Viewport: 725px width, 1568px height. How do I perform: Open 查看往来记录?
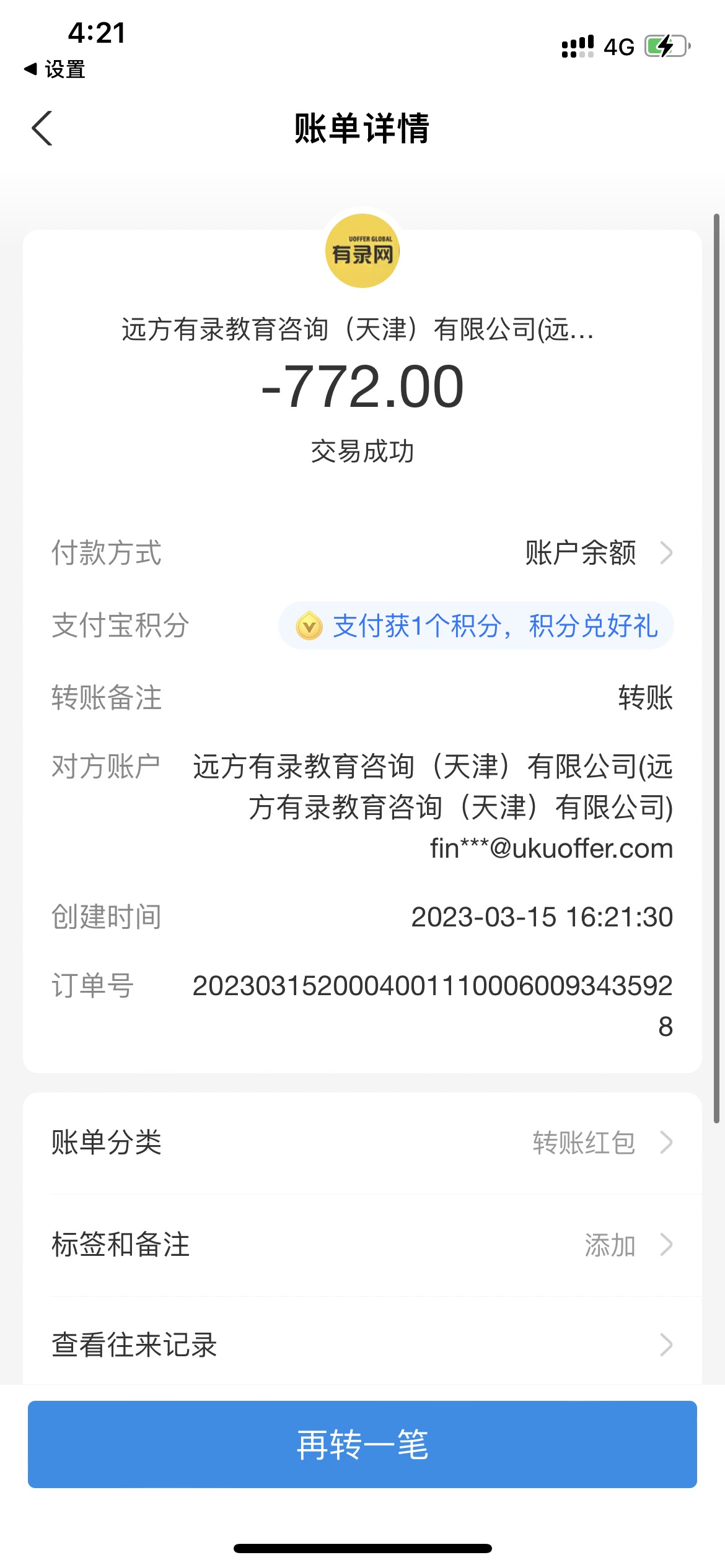click(x=362, y=1345)
